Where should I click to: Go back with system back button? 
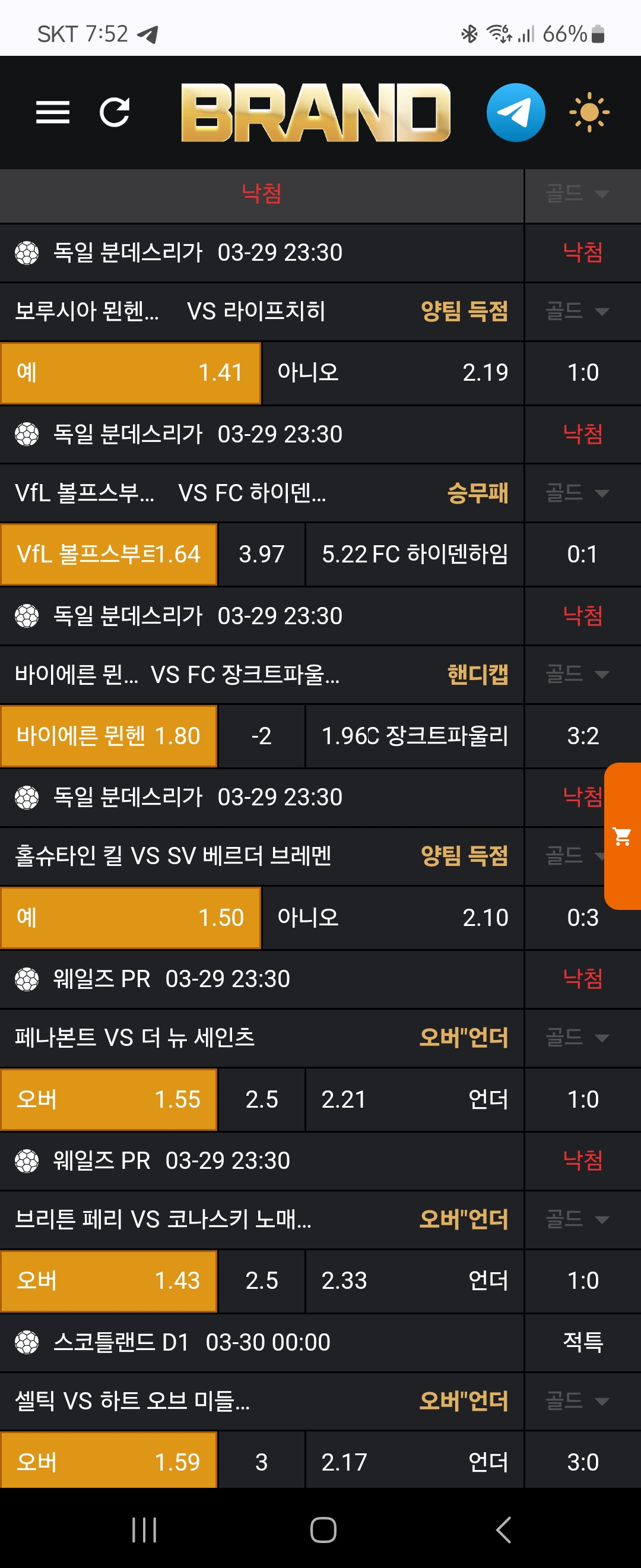[503, 1529]
